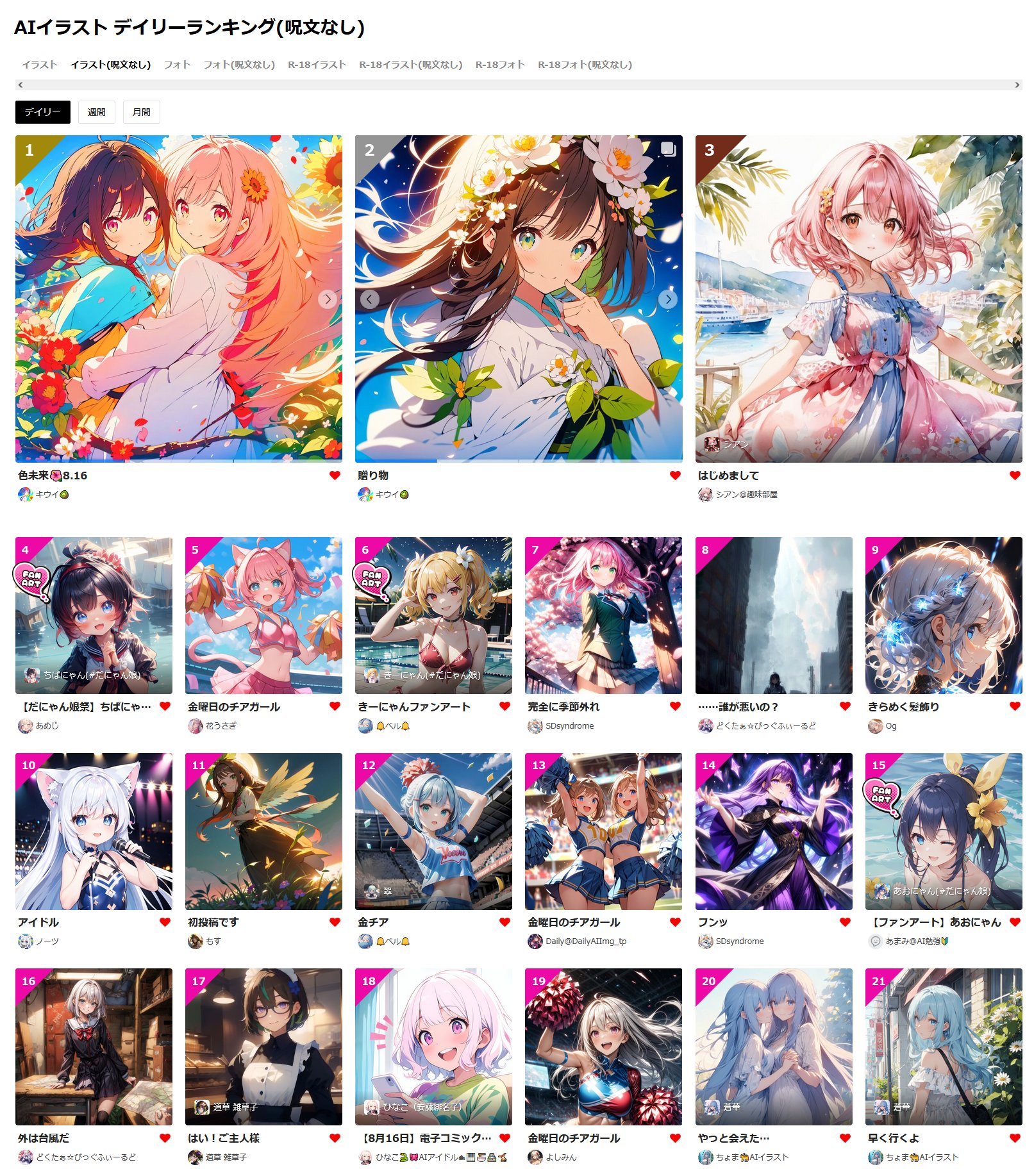
Task: Switch to the フォト tab
Action: (177, 65)
